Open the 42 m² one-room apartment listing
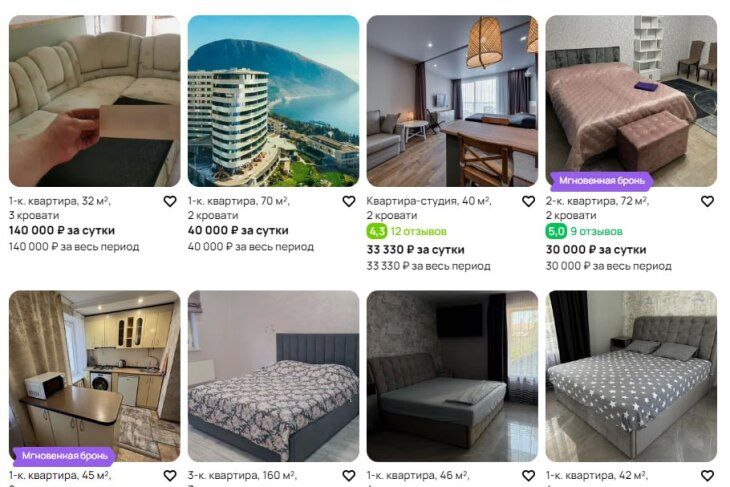730x487 pixels. click(x=630, y=376)
